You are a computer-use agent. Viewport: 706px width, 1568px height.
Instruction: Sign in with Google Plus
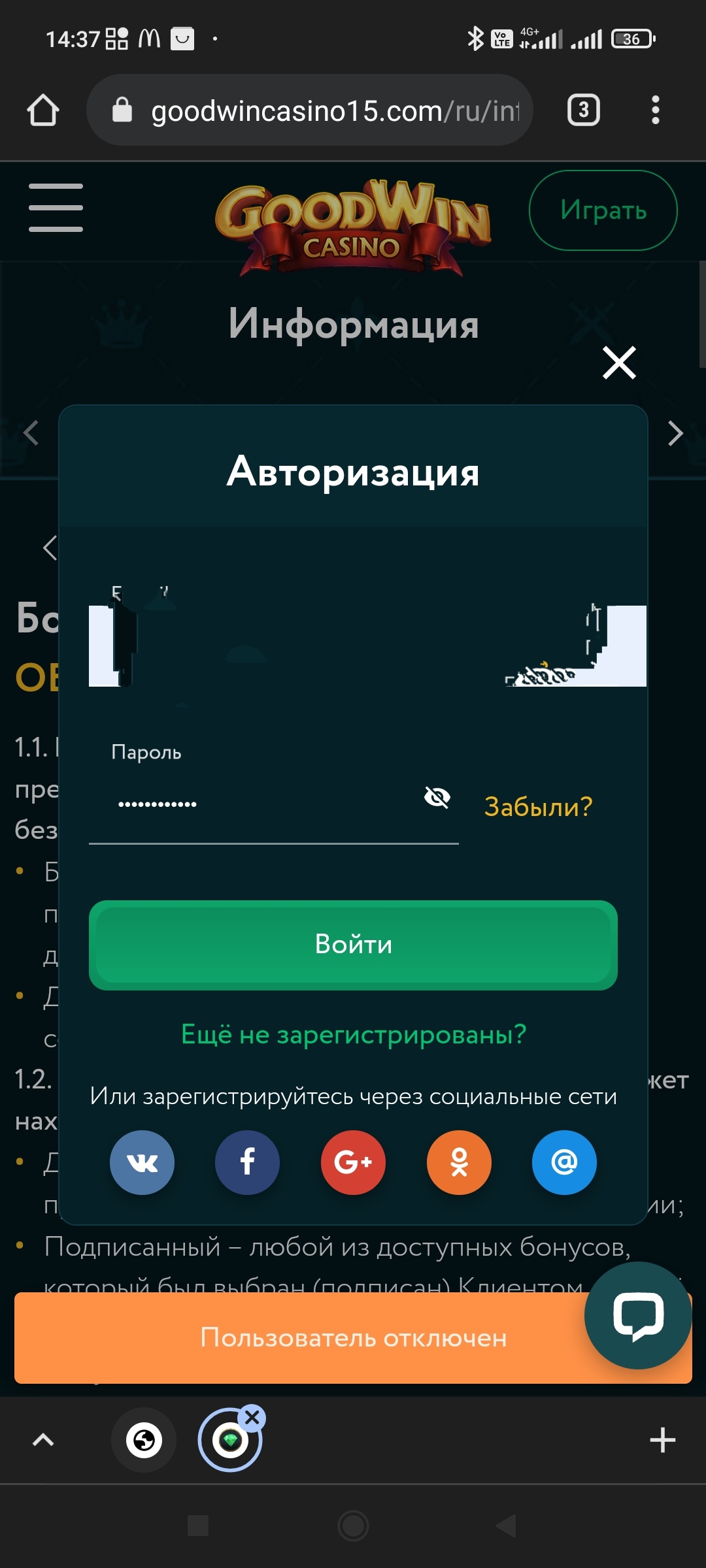pyautogui.click(x=353, y=1162)
